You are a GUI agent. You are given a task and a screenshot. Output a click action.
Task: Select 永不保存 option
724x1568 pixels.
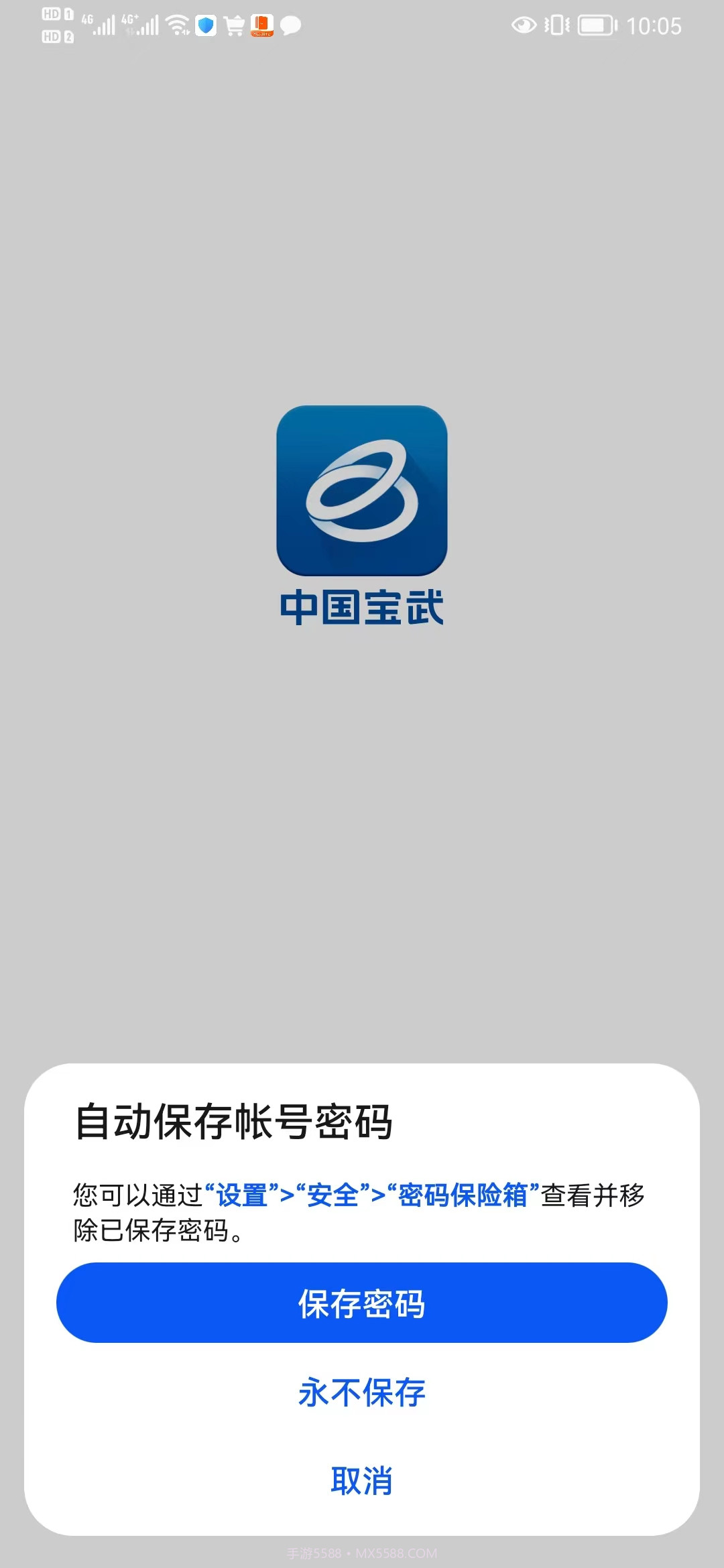tap(362, 1392)
